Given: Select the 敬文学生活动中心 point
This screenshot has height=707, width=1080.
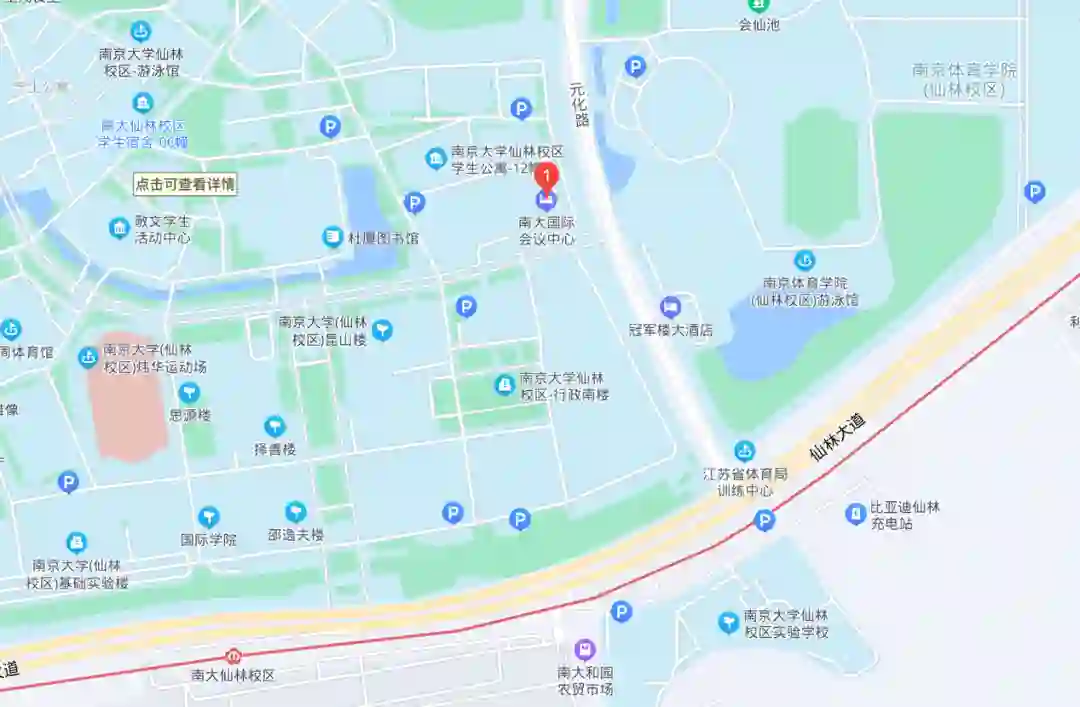Looking at the screenshot, I should pyautogui.click(x=119, y=228).
